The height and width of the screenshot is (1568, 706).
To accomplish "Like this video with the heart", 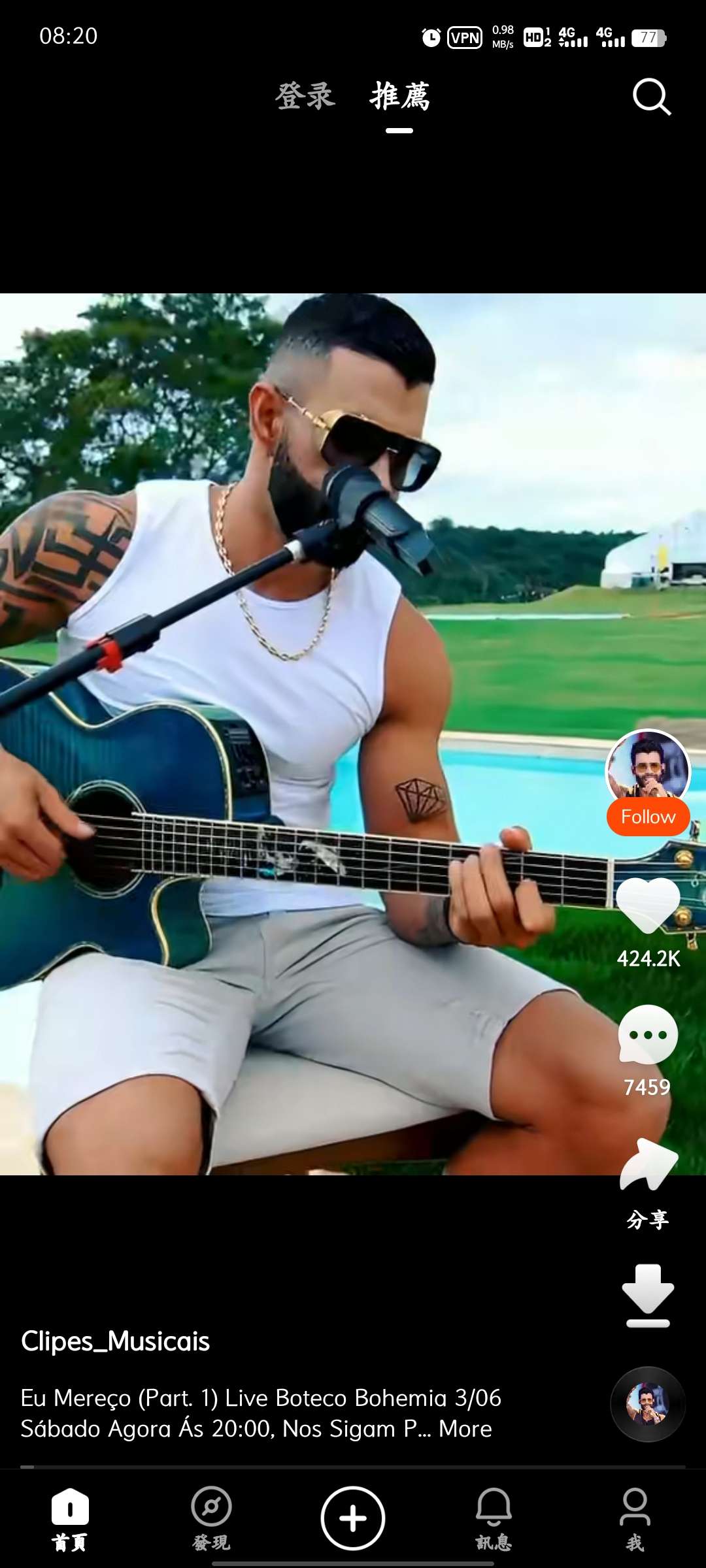I will pyautogui.click(x=648, y=906).
